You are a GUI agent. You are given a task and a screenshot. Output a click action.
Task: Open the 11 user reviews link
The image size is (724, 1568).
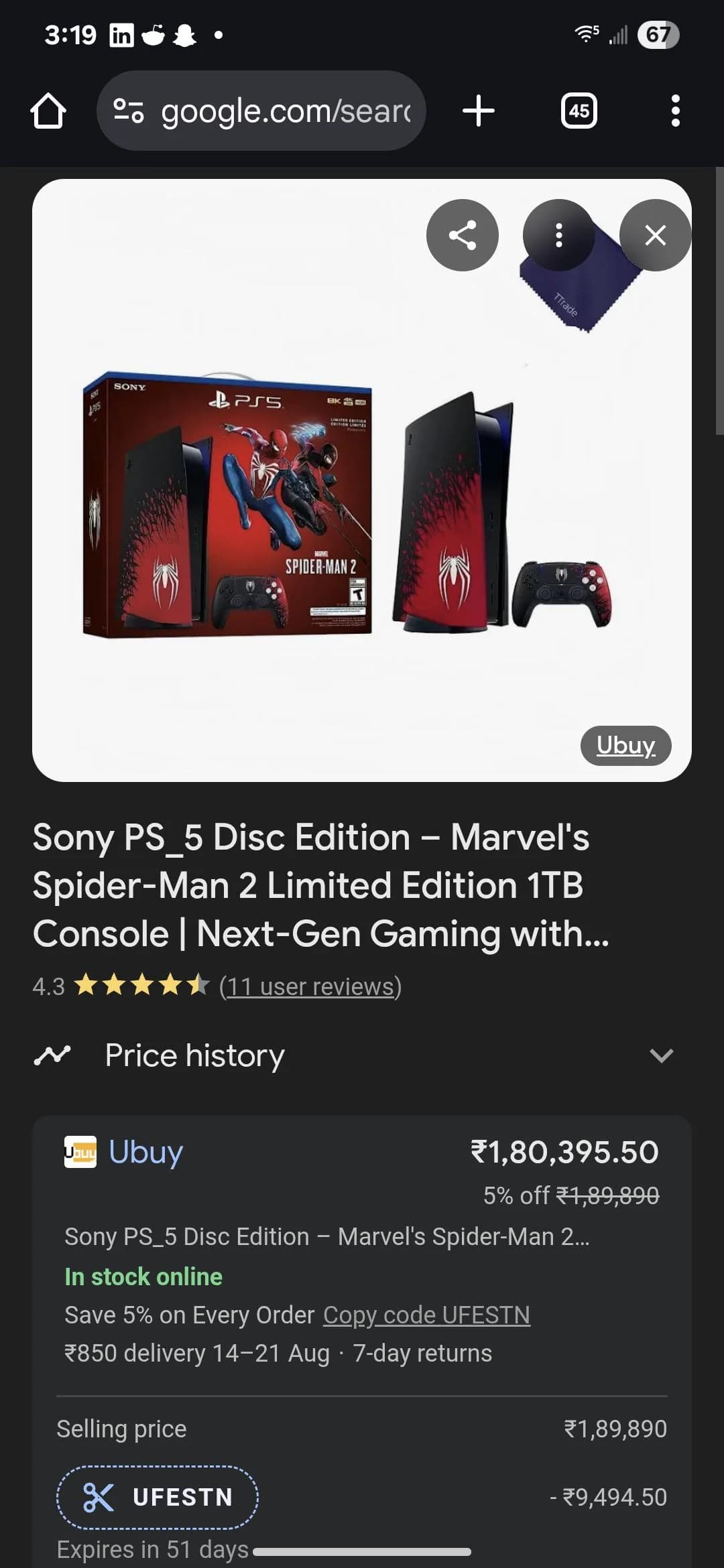click(310, 986)
